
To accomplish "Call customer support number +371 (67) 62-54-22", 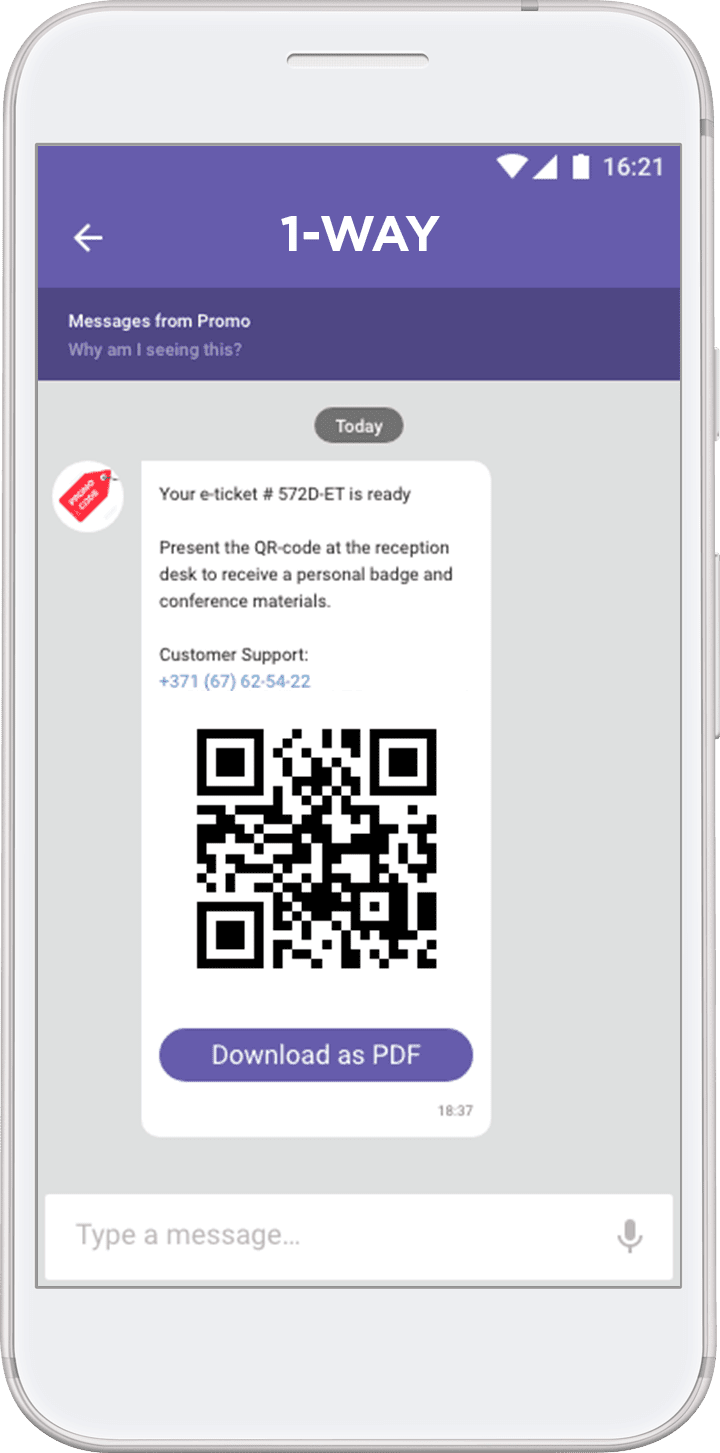I will [234, 681].
